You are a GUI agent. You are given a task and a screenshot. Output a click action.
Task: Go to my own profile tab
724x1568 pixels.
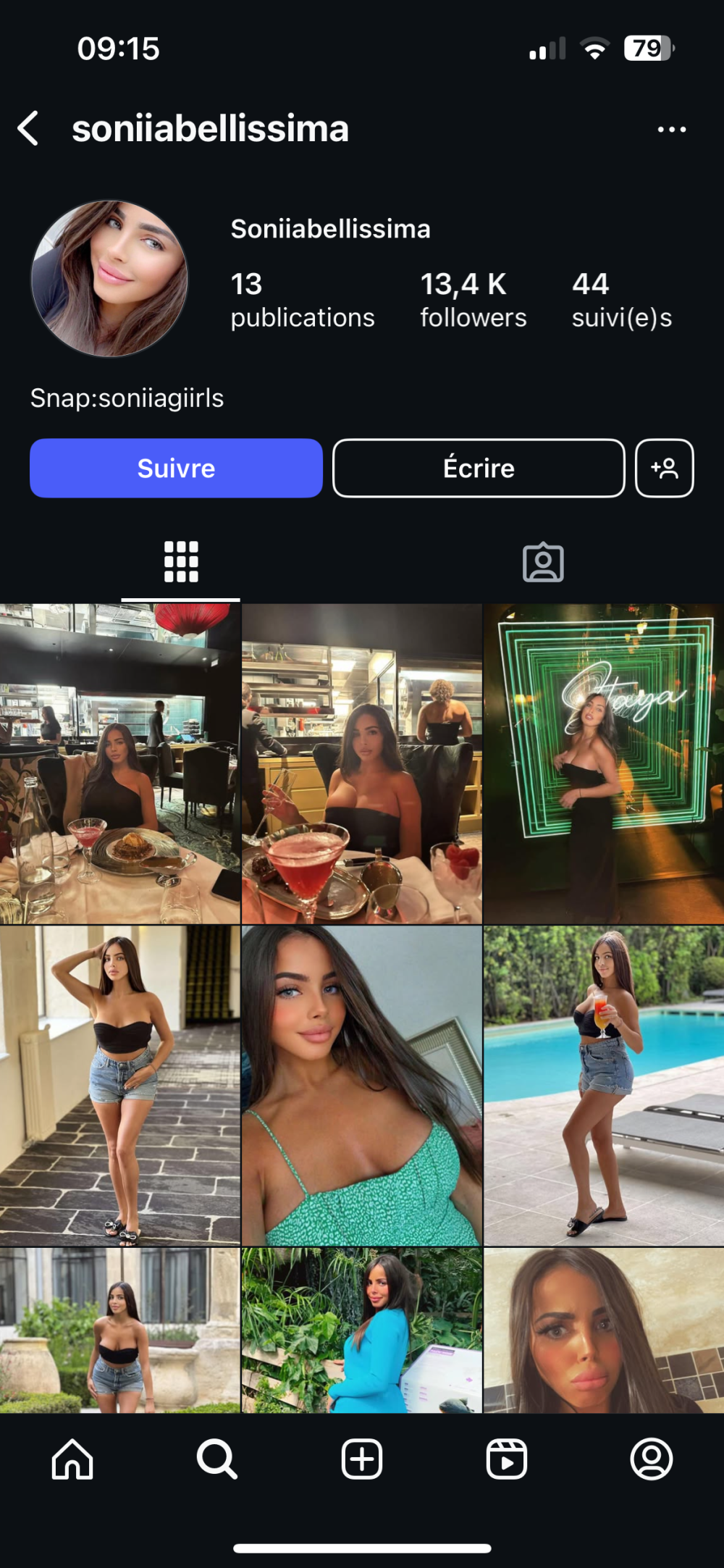coord(651,1459)
